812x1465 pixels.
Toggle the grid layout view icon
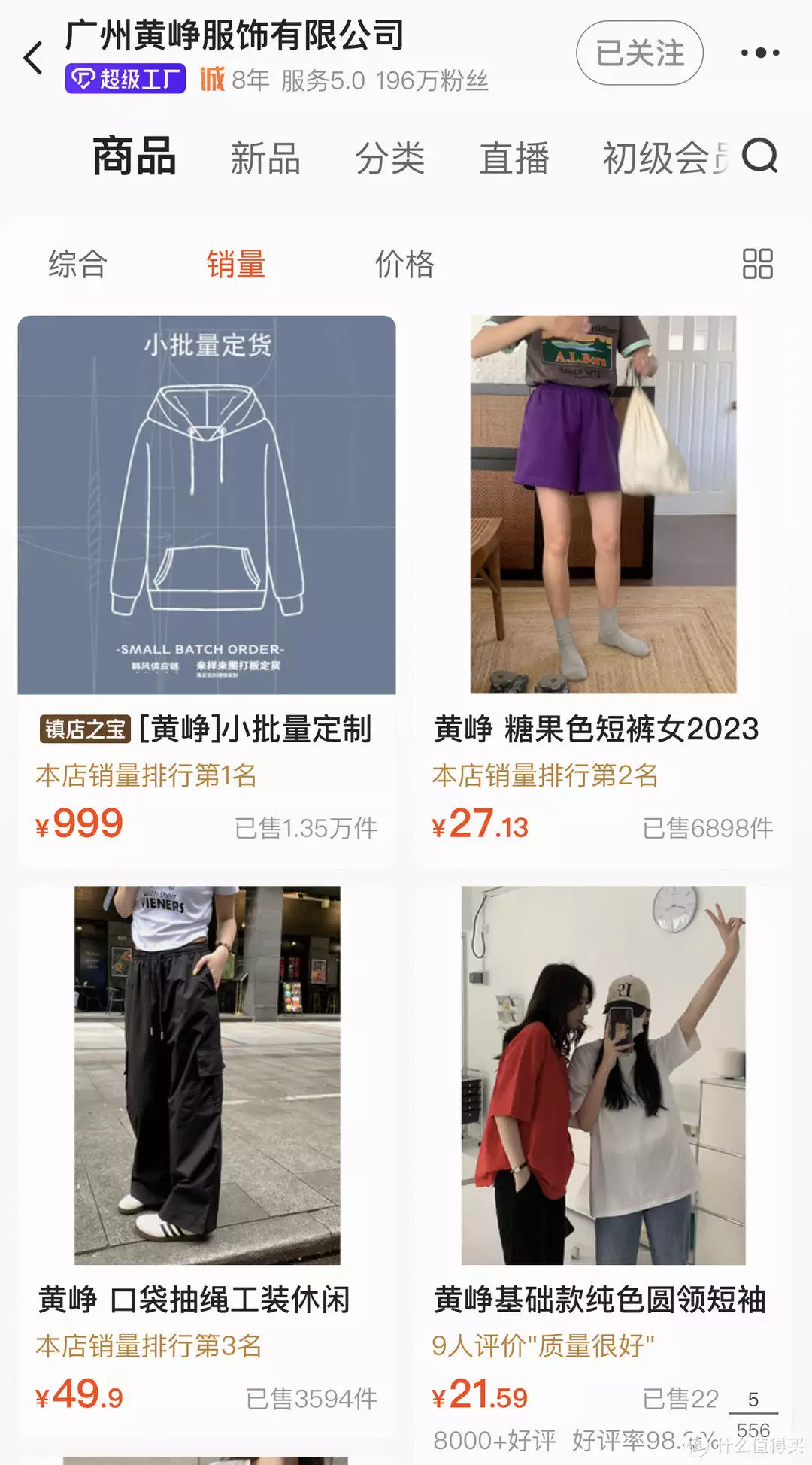click(x=757, y=264)
